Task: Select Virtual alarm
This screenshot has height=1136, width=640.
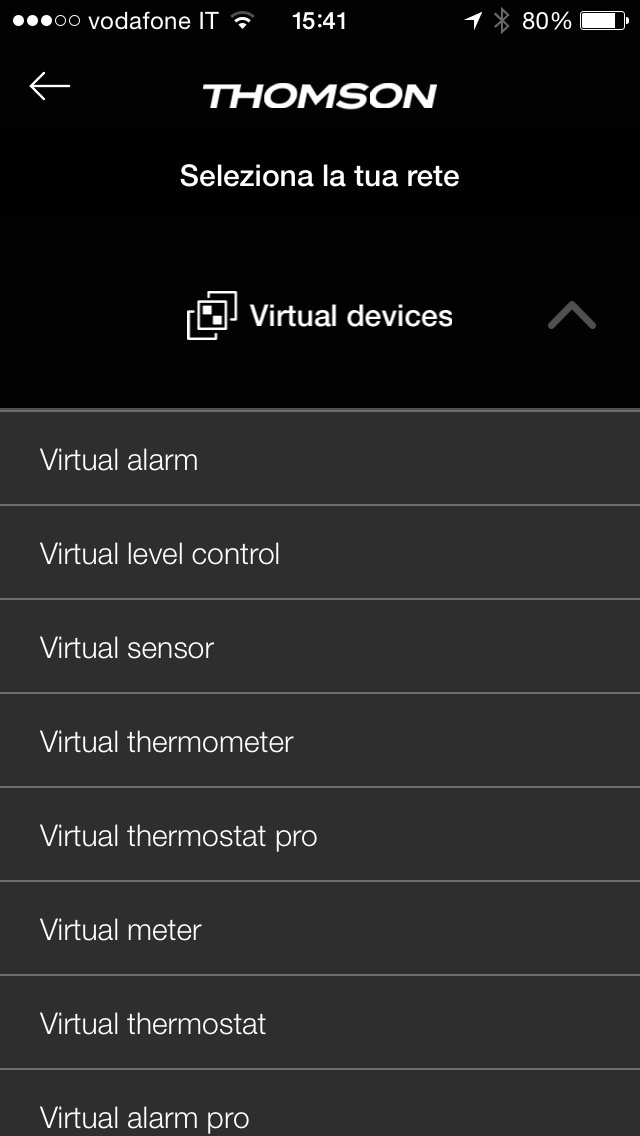Action: (320, 460)
